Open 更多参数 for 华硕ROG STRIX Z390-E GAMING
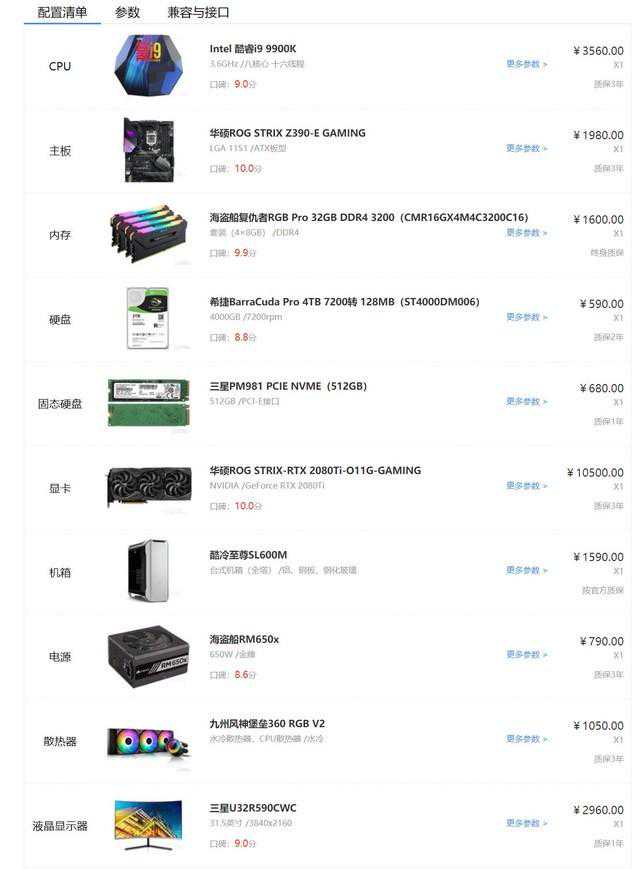The image size is (640, 869). pos(526,148)
